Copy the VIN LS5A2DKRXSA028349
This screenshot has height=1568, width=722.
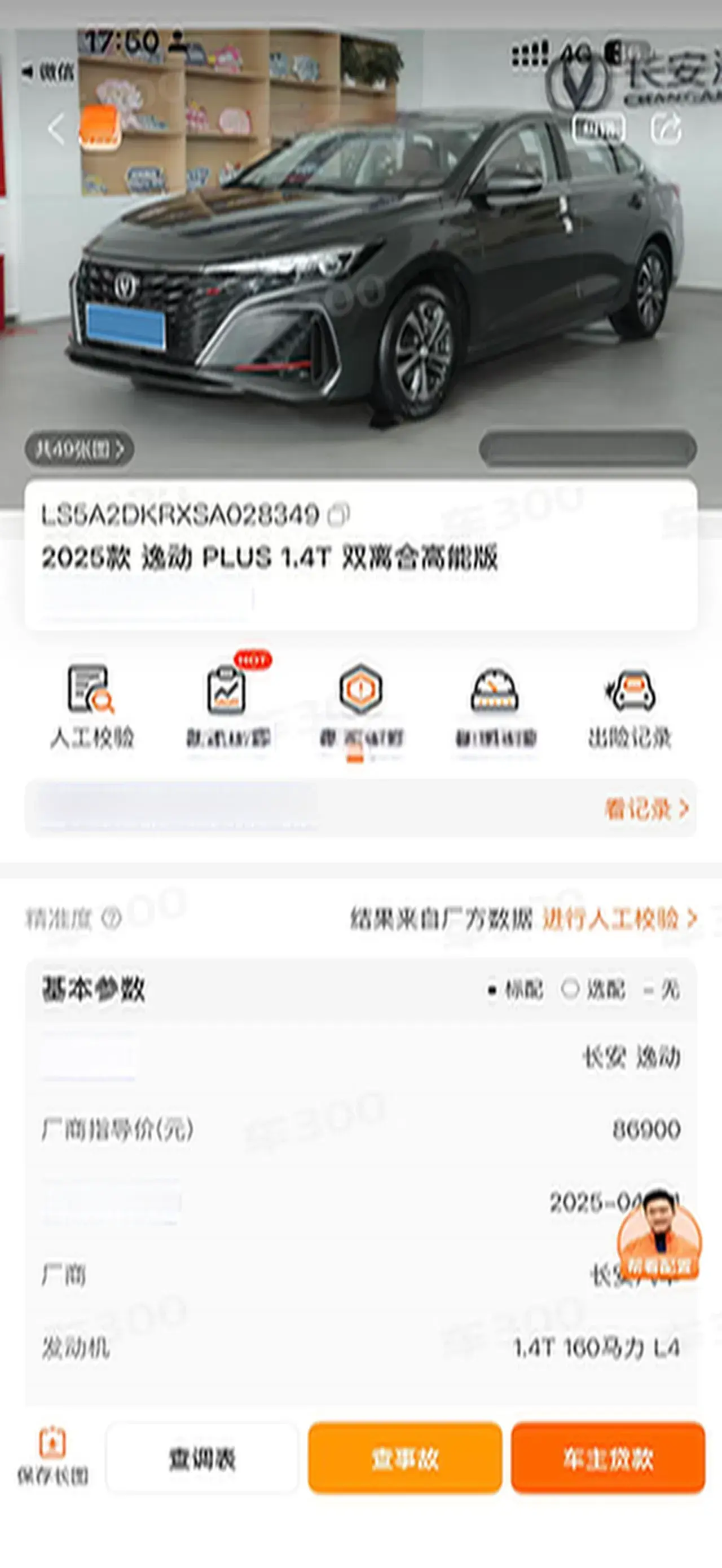tap(338, 515)
